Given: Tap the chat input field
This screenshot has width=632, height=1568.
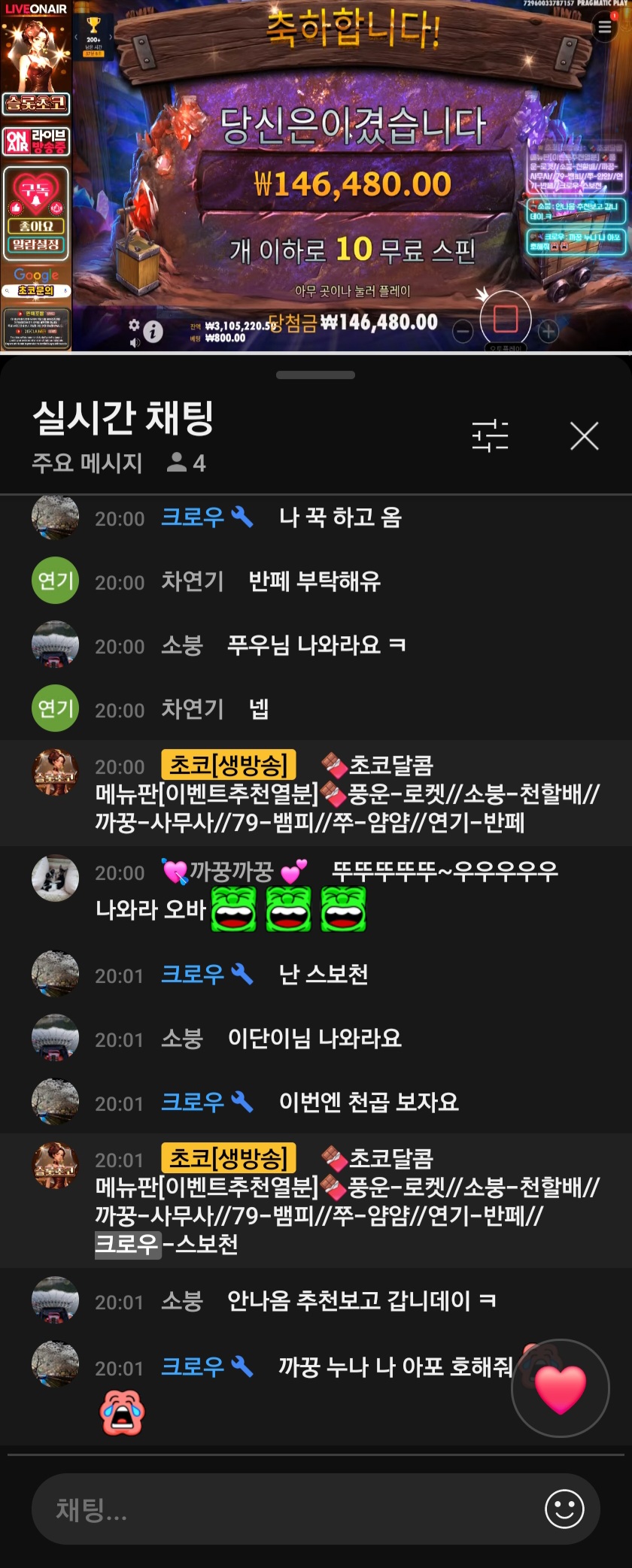Looking at the screenshot, I should tap(286, 1509).
